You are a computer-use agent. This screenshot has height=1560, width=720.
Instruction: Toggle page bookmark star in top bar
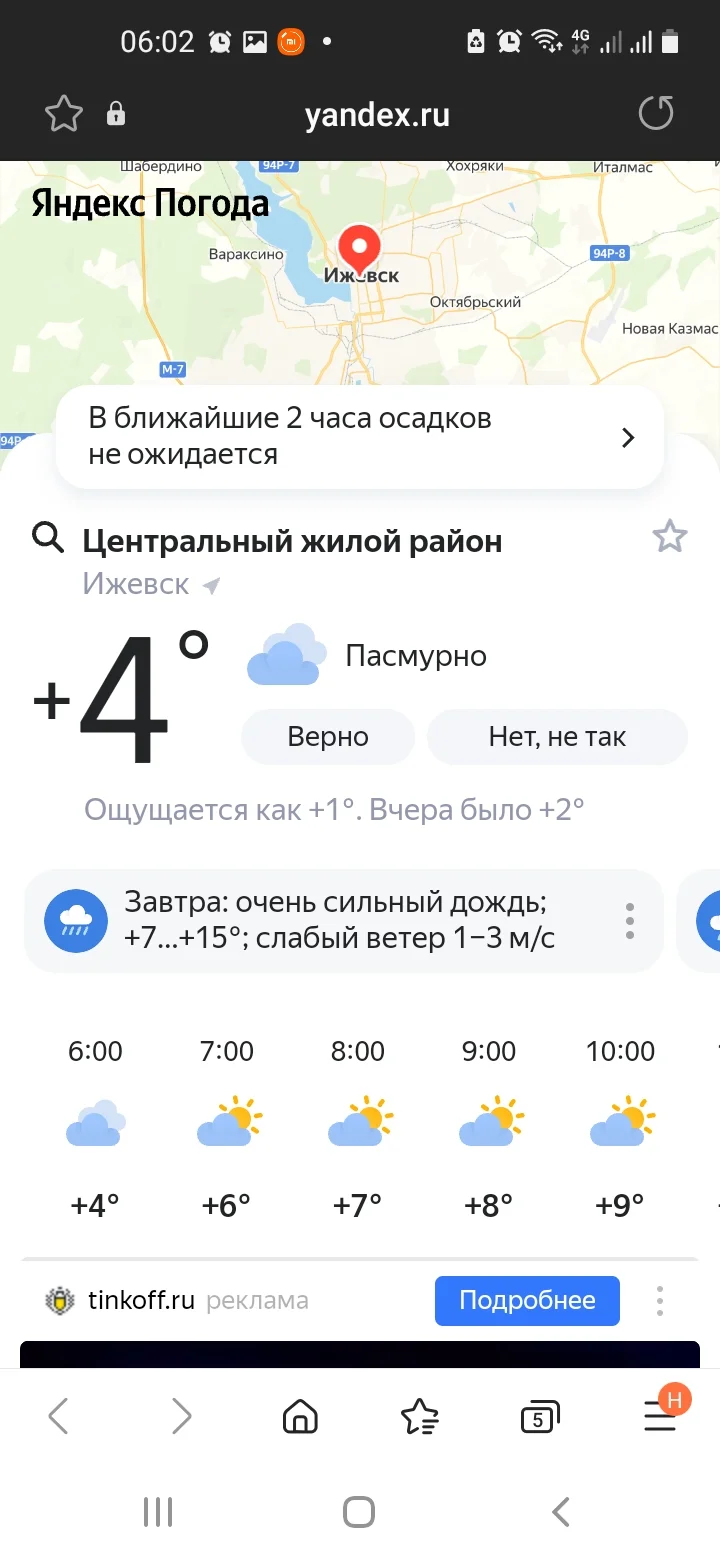click(x=62, y=113)
